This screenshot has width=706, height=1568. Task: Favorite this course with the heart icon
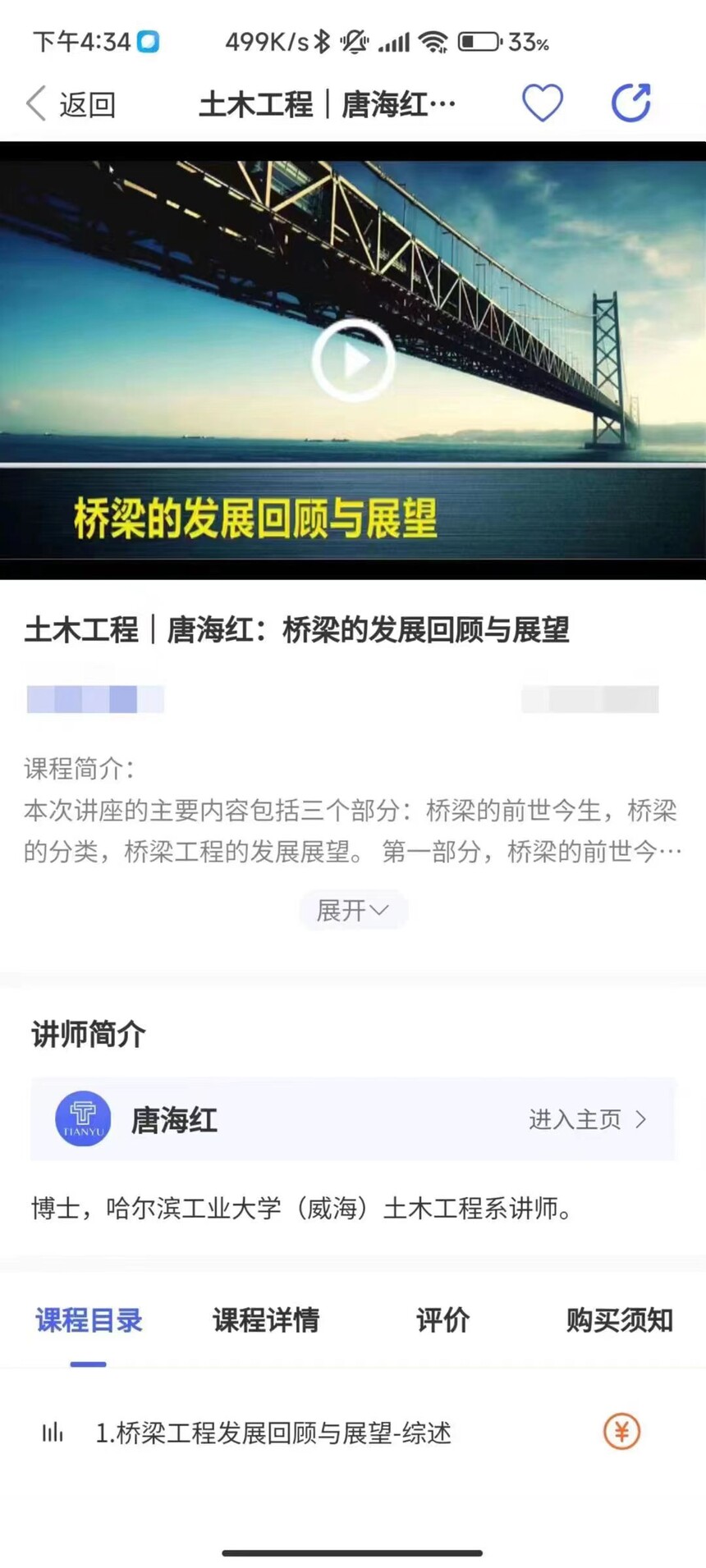click(543, 103)
